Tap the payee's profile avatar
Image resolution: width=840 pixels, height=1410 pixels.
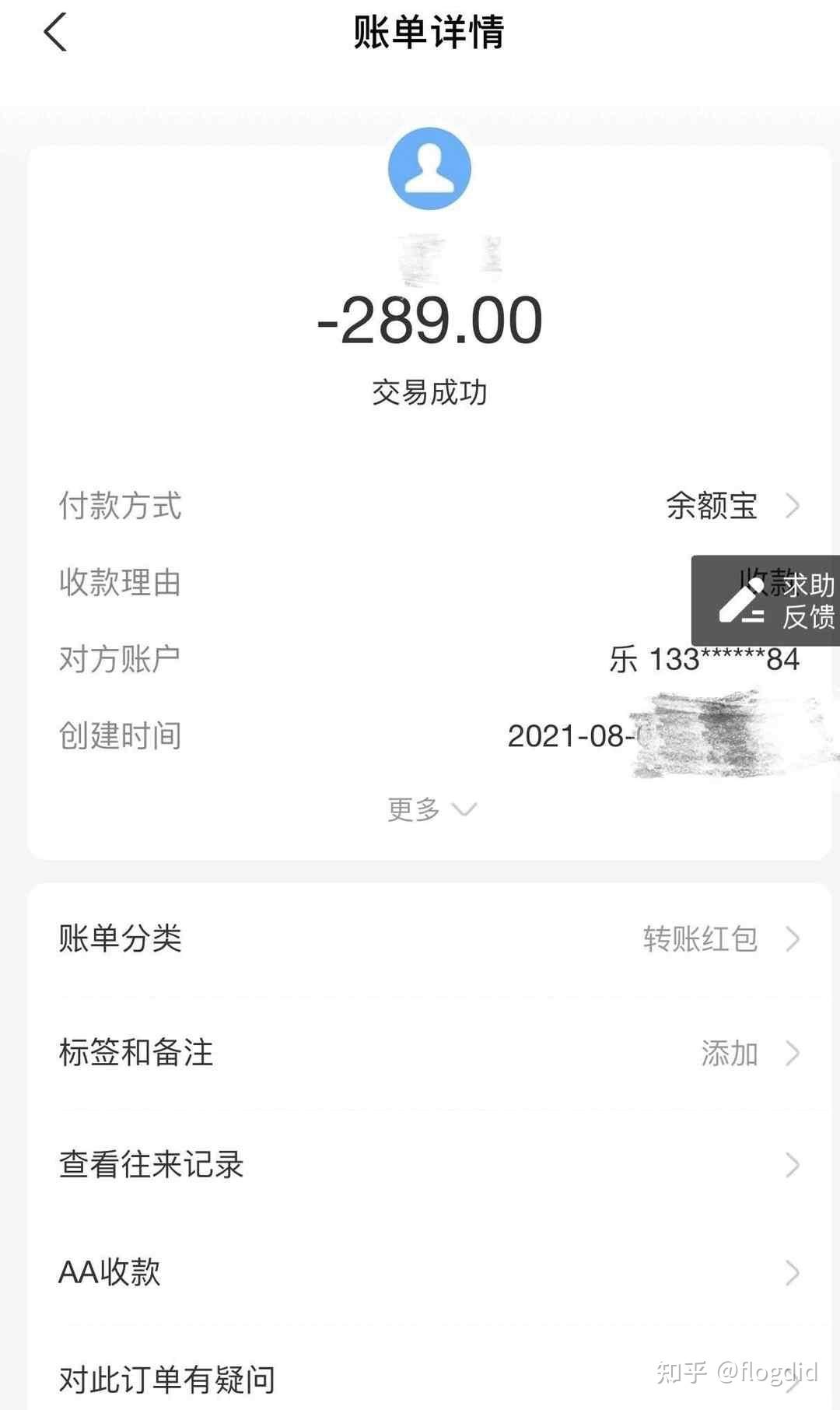429,169
